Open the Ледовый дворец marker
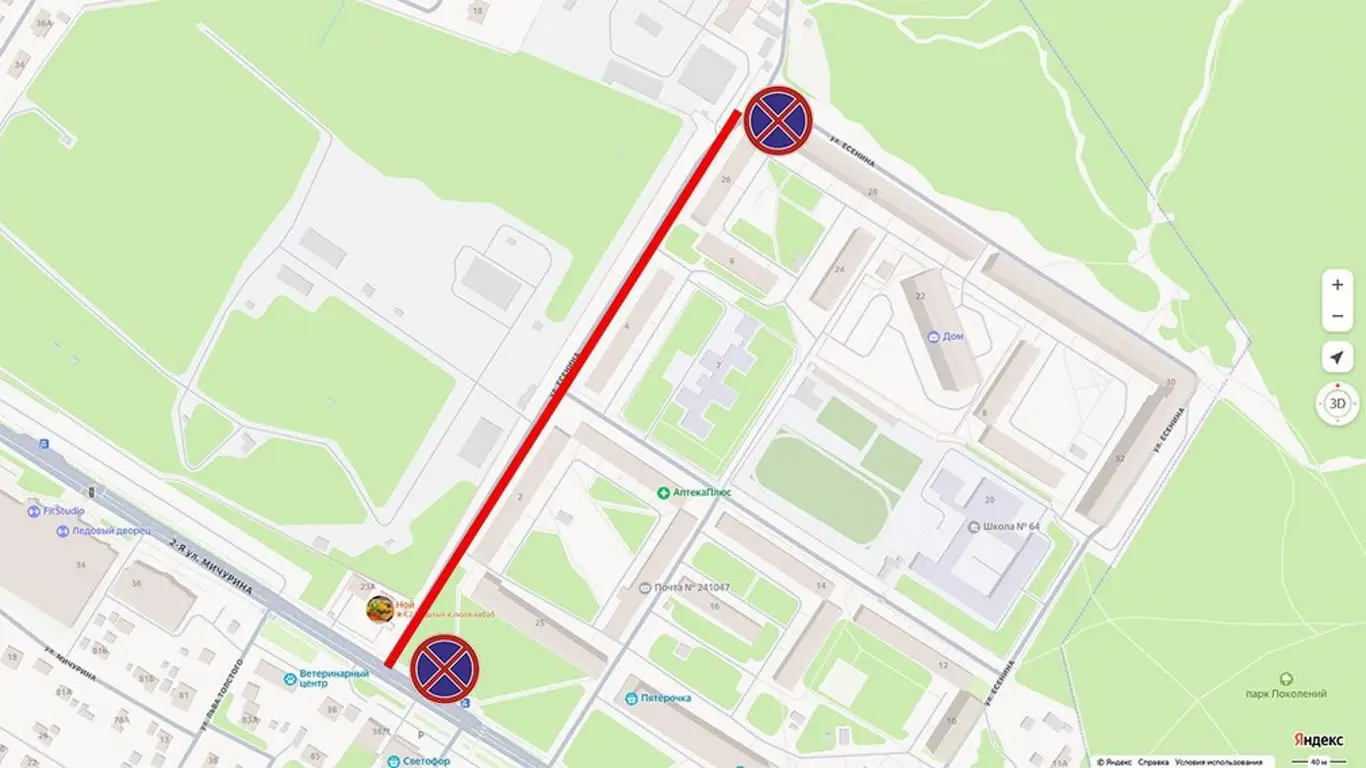This screenshot has height=768, width=1366. 63,530
